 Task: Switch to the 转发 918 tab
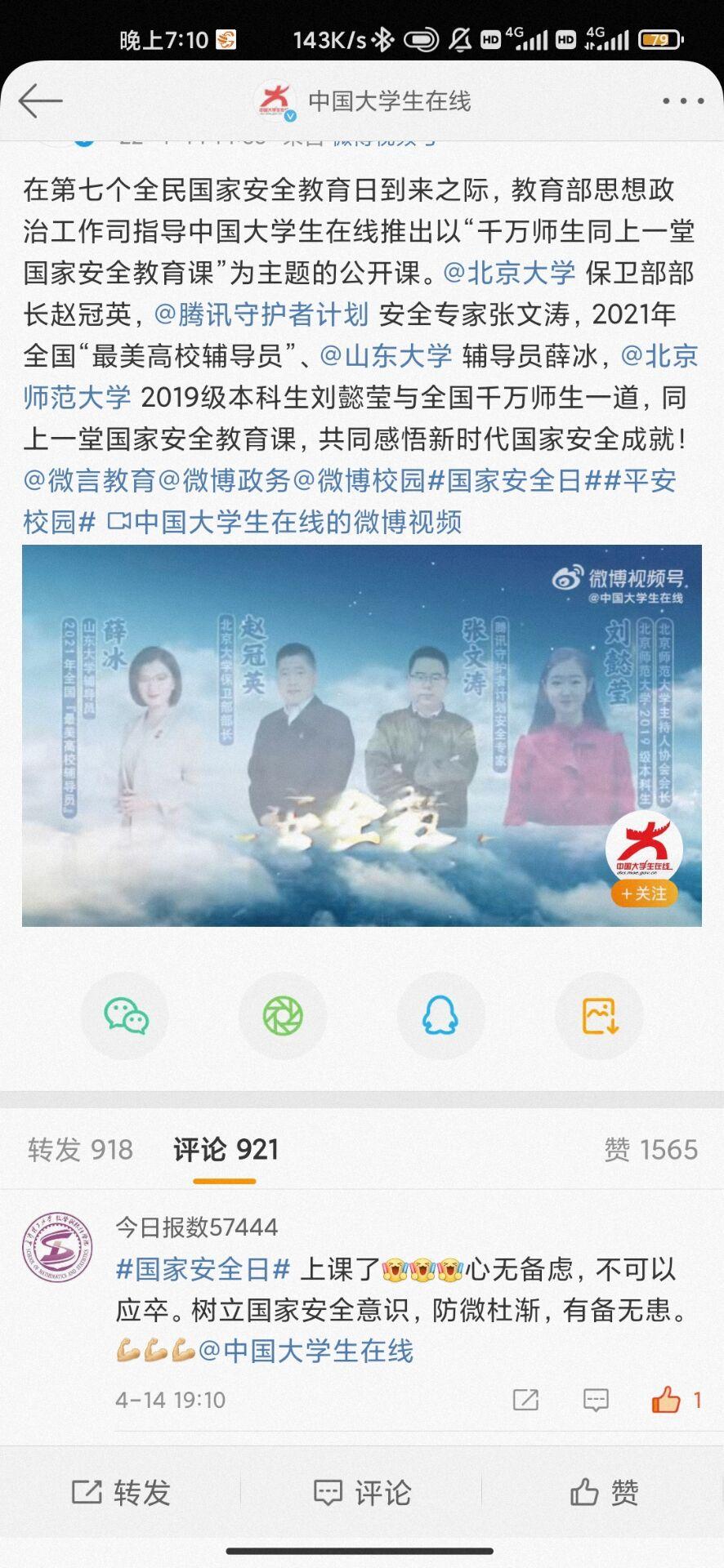coord(80,1150)
